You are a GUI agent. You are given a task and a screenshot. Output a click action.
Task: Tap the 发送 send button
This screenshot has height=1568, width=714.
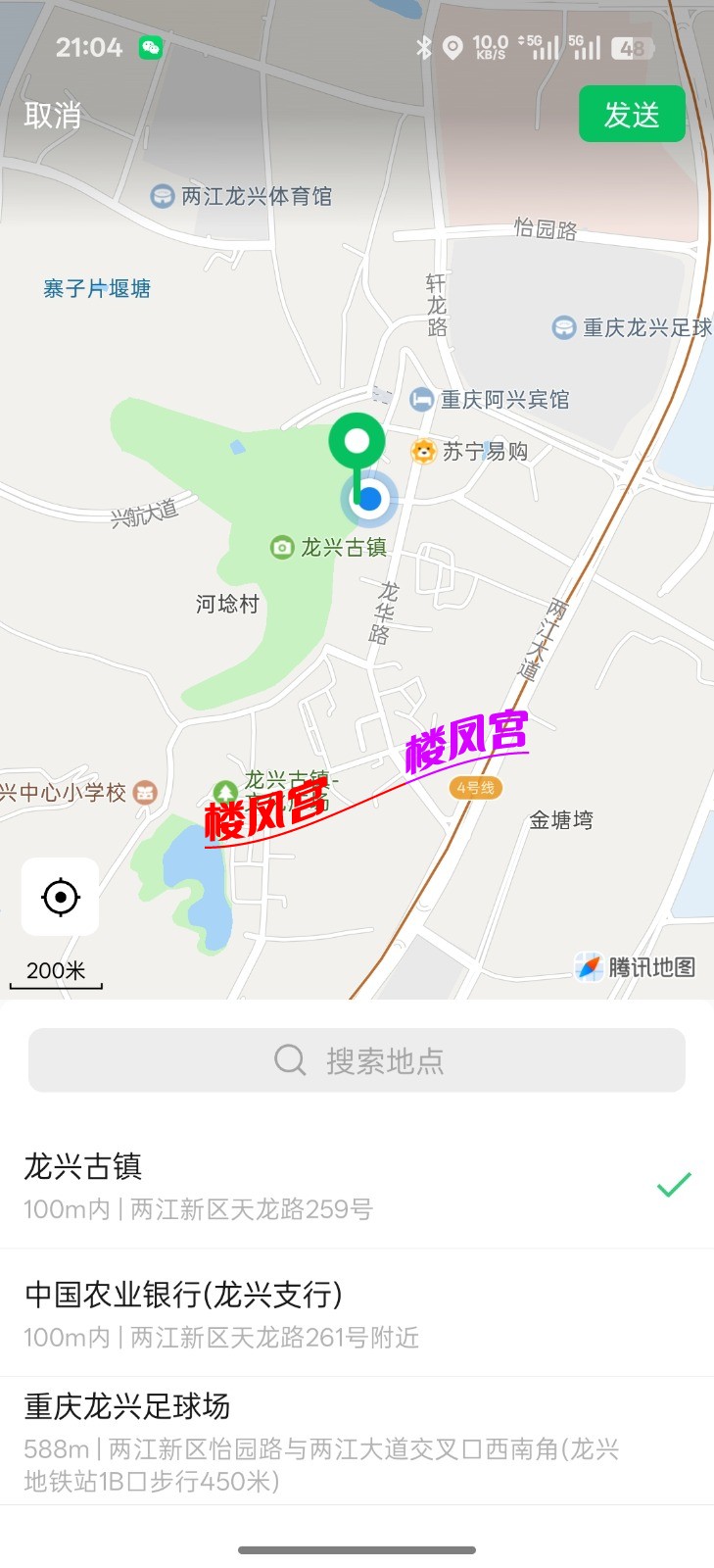(632, 114)
